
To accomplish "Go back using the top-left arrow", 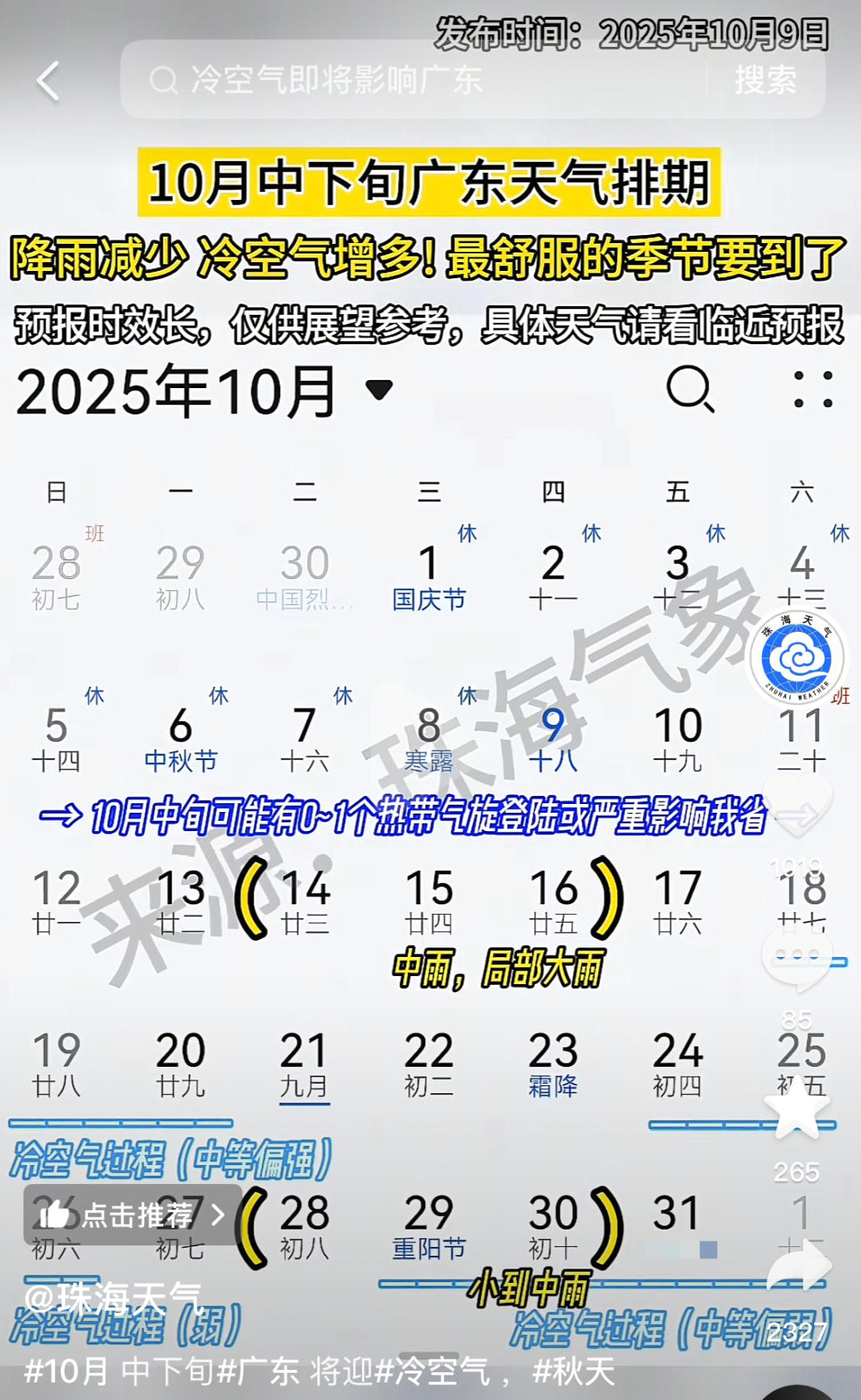I will (x=49, y=81).
